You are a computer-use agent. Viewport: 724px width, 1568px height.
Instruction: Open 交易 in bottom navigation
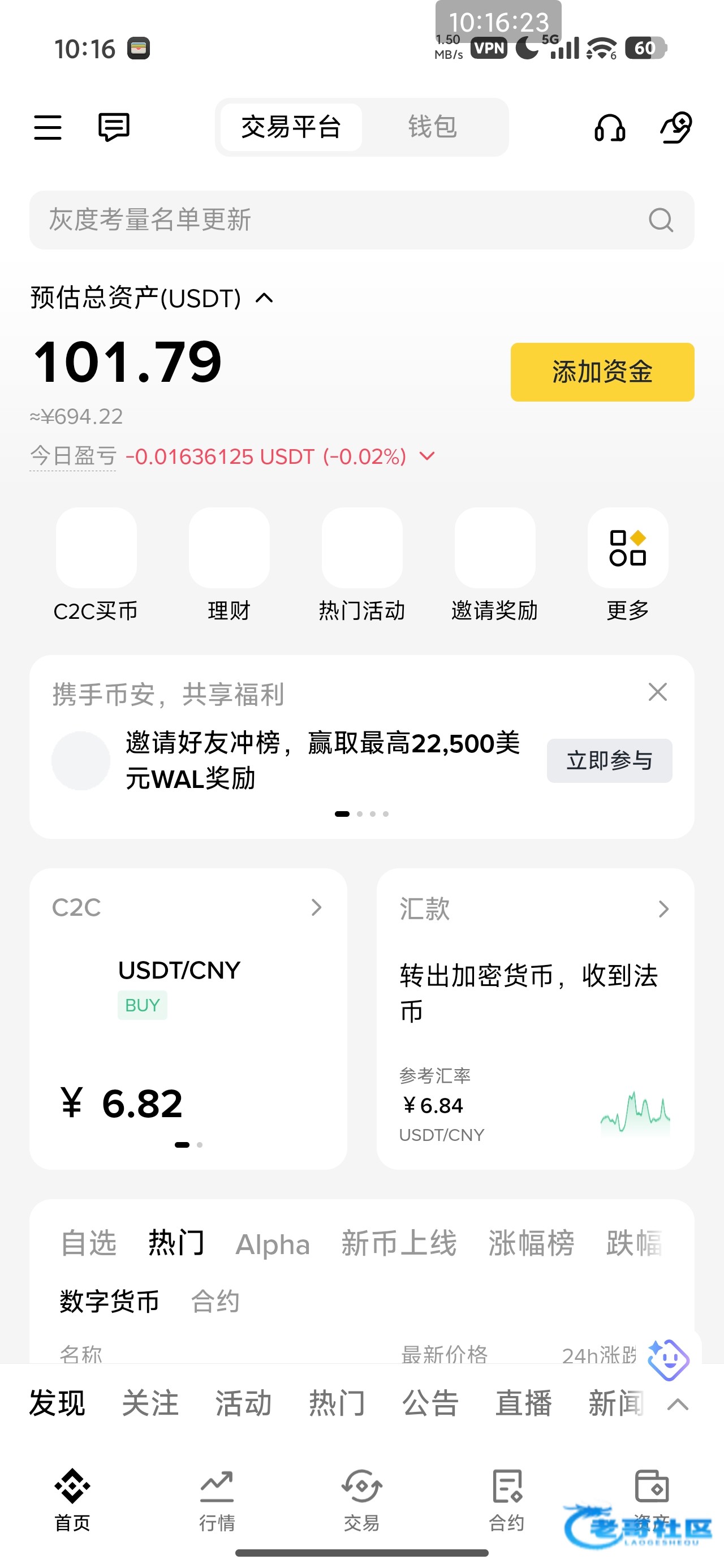click(x=361, y=1500)
